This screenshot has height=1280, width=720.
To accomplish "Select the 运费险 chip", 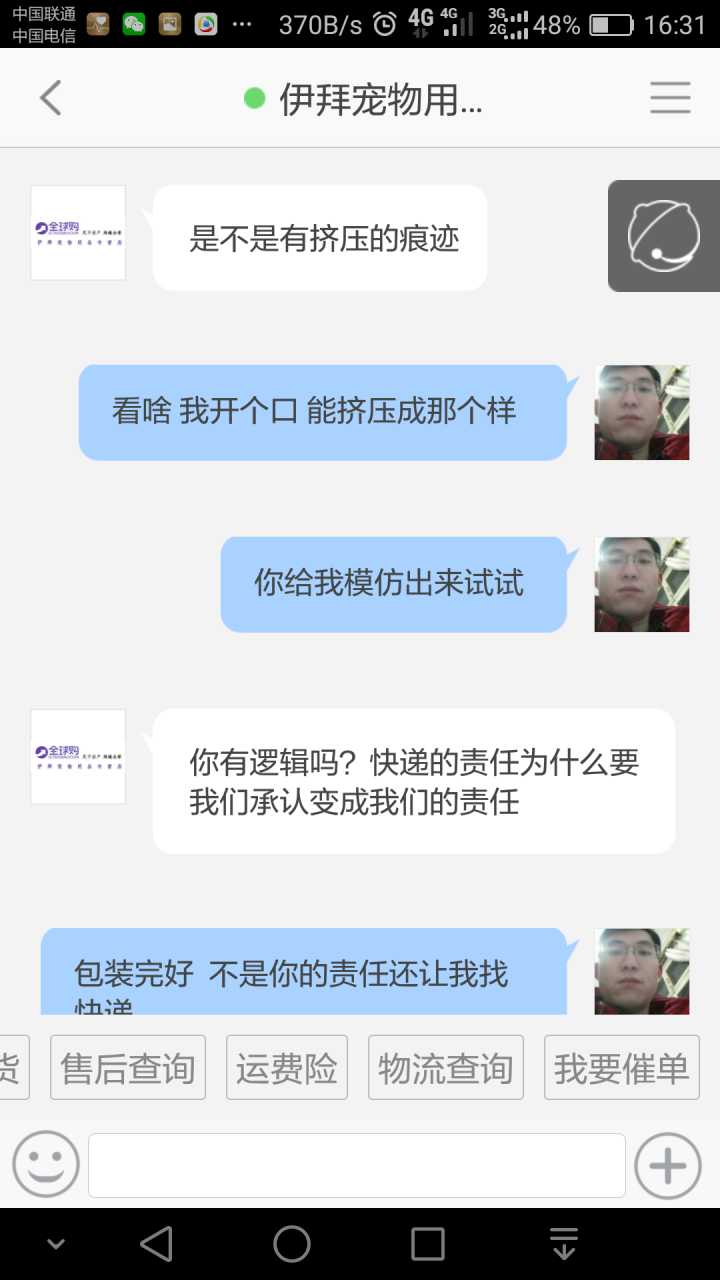I will (x=287, y=1068).
